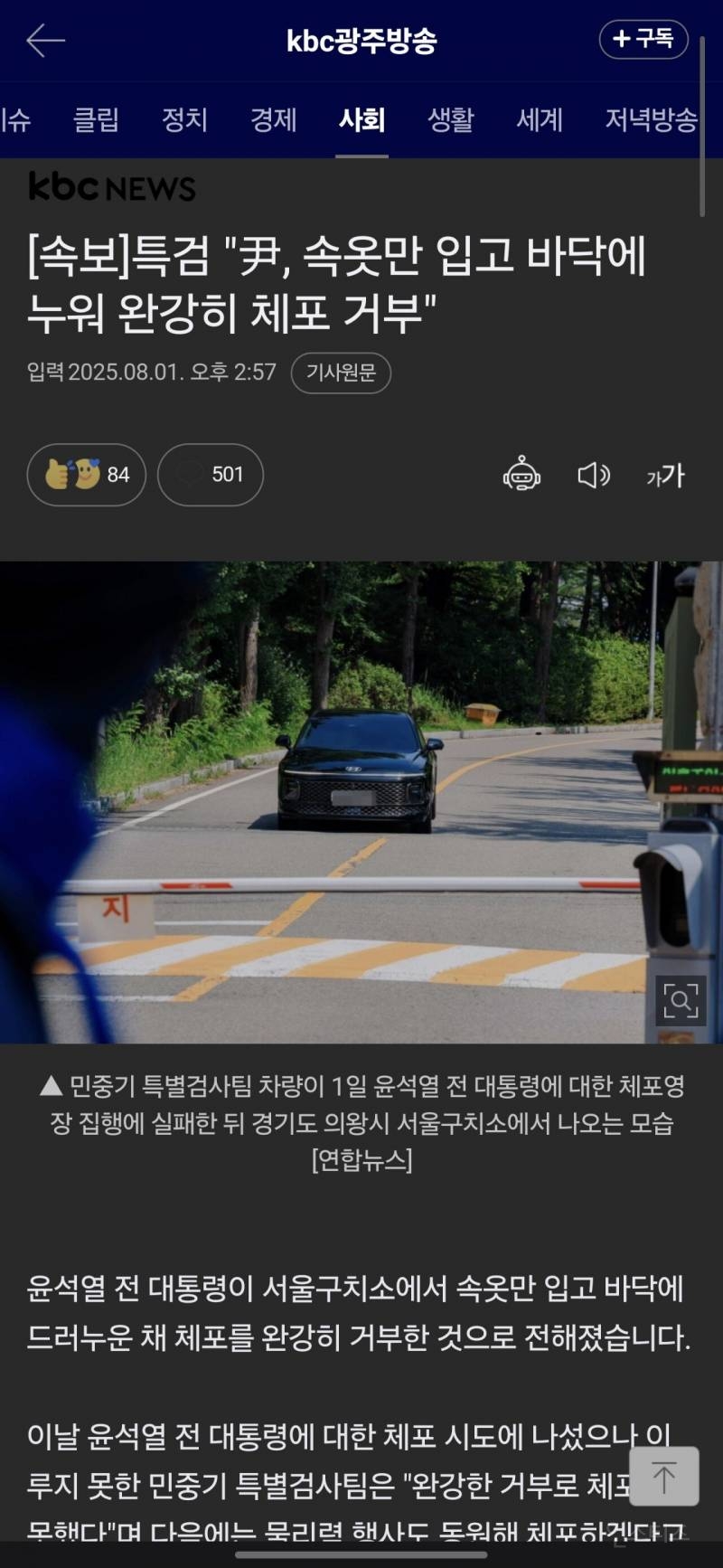Listen to article with speaker icon
Screen dimensions: 723x1568
click(x=594, y=475)
